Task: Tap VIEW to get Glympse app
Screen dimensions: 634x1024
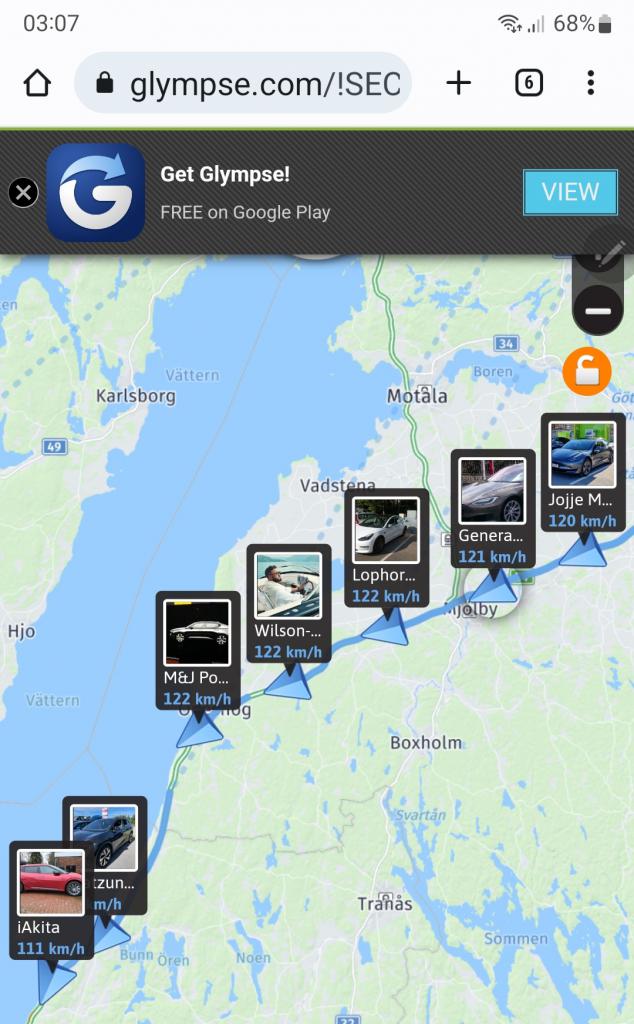Action: [570, 192]
